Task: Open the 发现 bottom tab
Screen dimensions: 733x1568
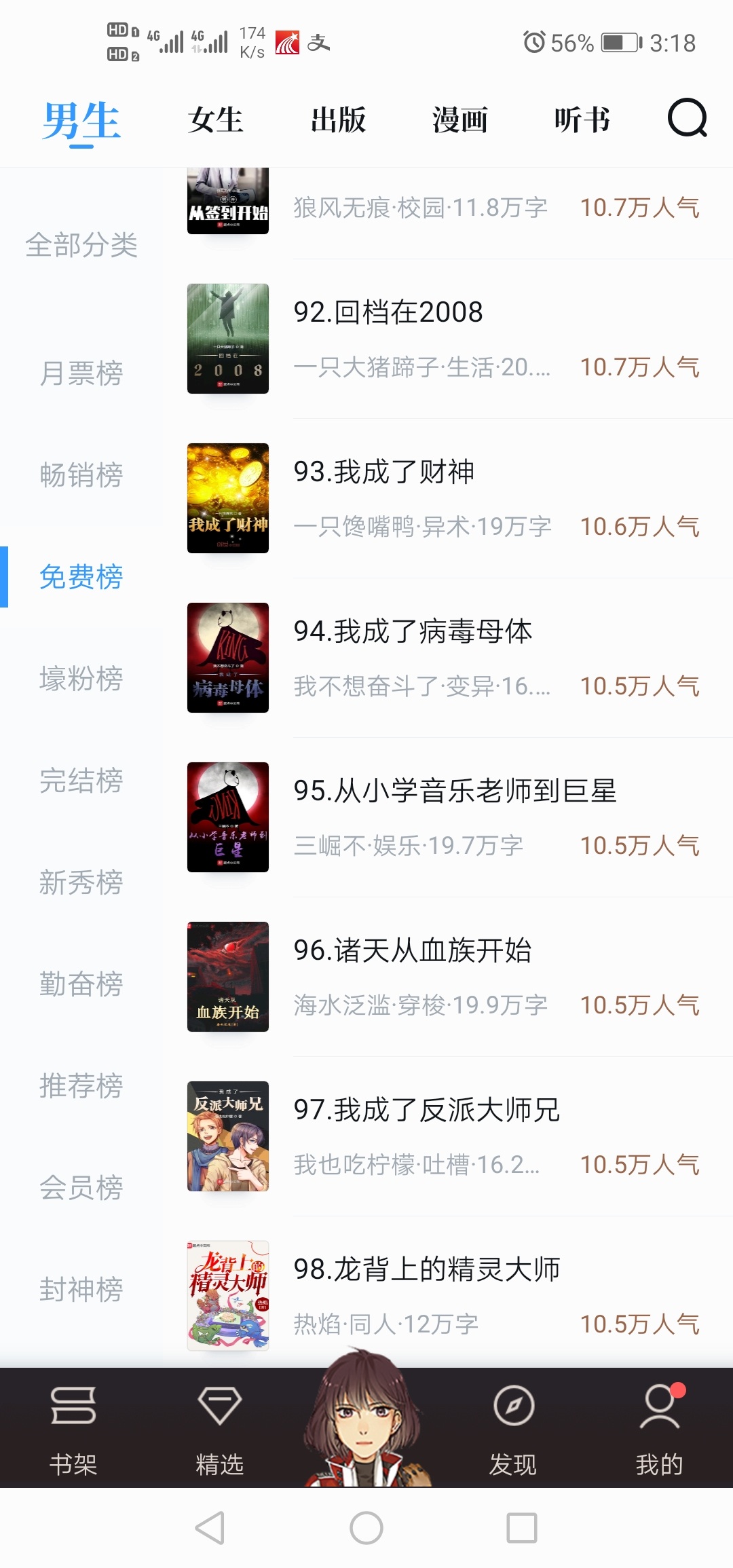Action: point(513,1430)
